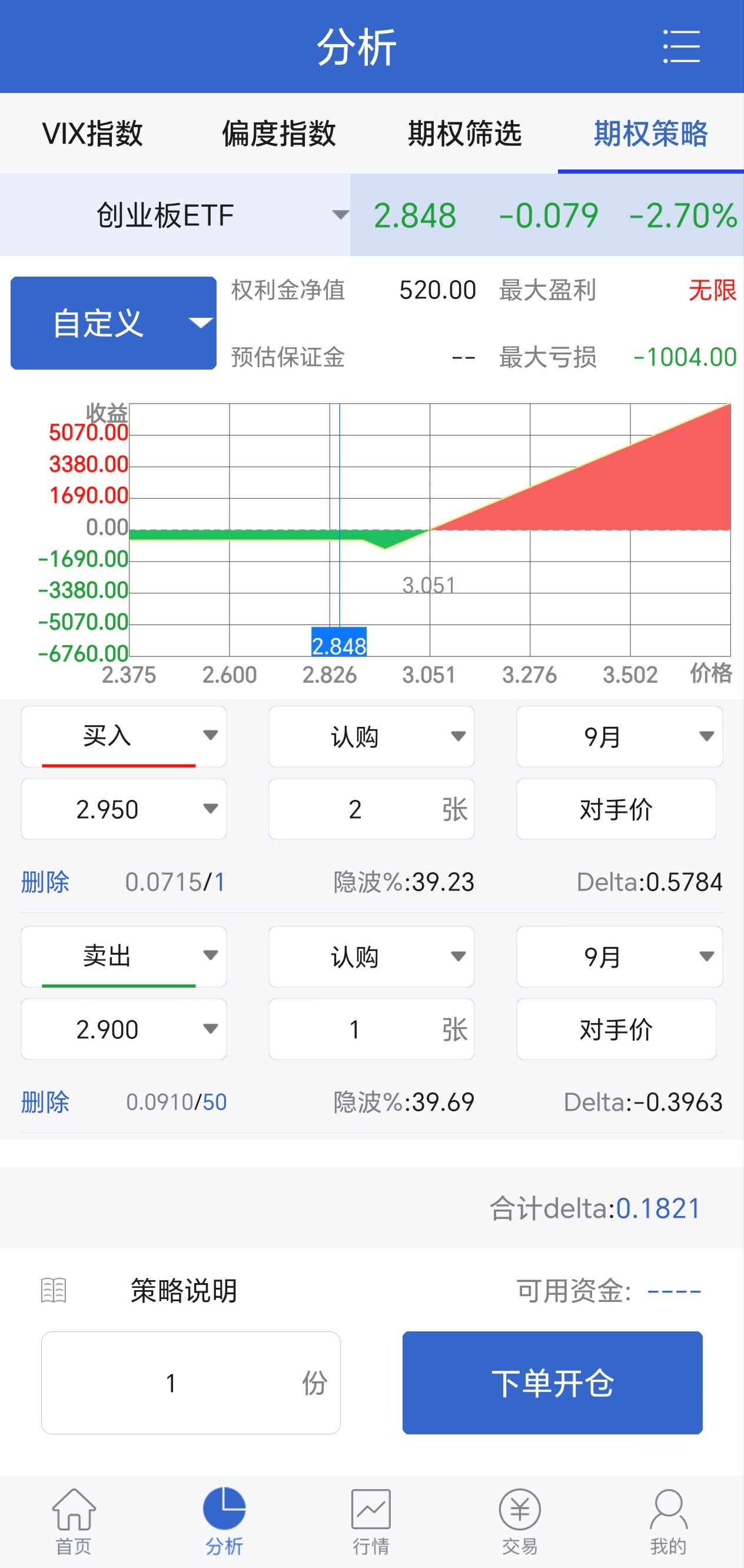The height and width of the screenshot is (1568, 744).
Task: Open the 期权筛选 tab
Action: click(x=464, y=133)
